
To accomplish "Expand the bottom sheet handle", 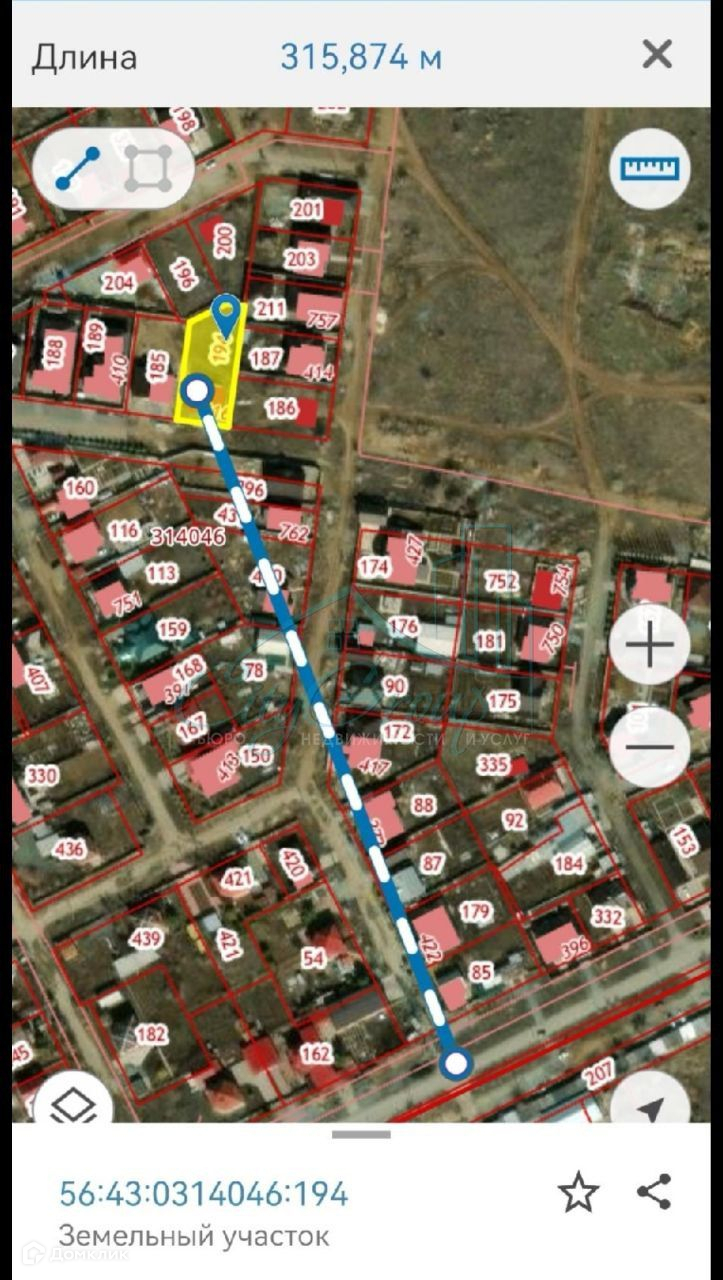I will 361,1135.
